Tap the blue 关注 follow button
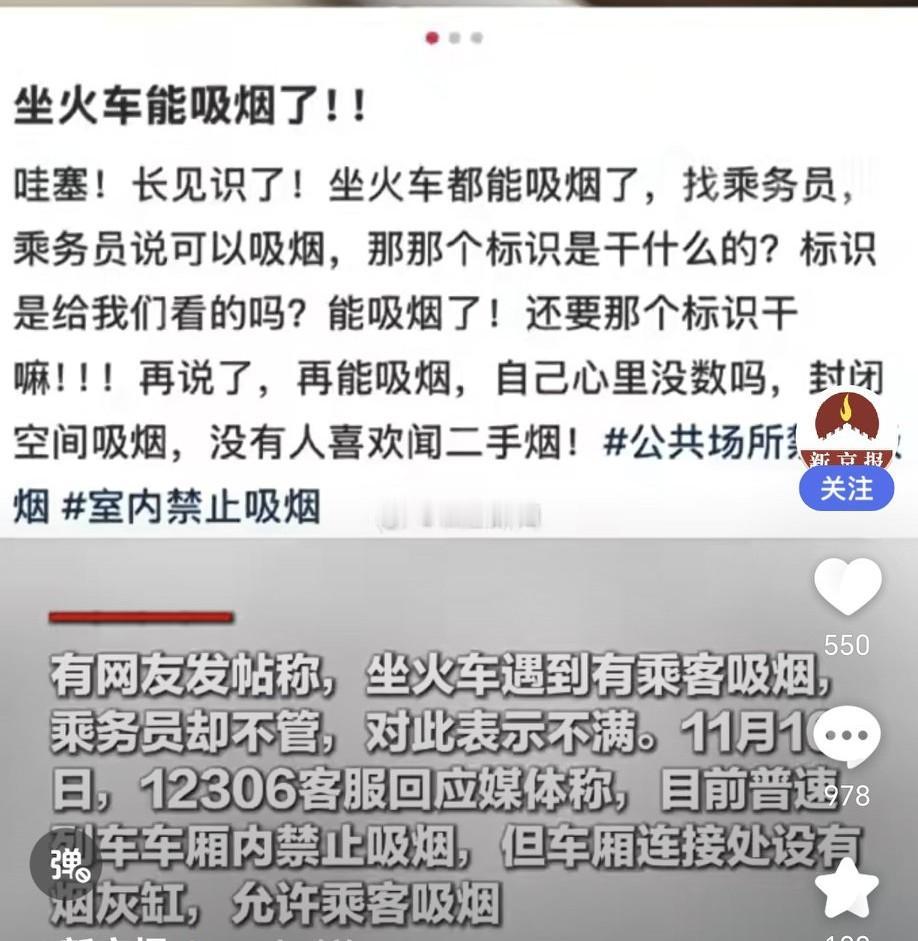The image size is (918, 941). (846, 490)
